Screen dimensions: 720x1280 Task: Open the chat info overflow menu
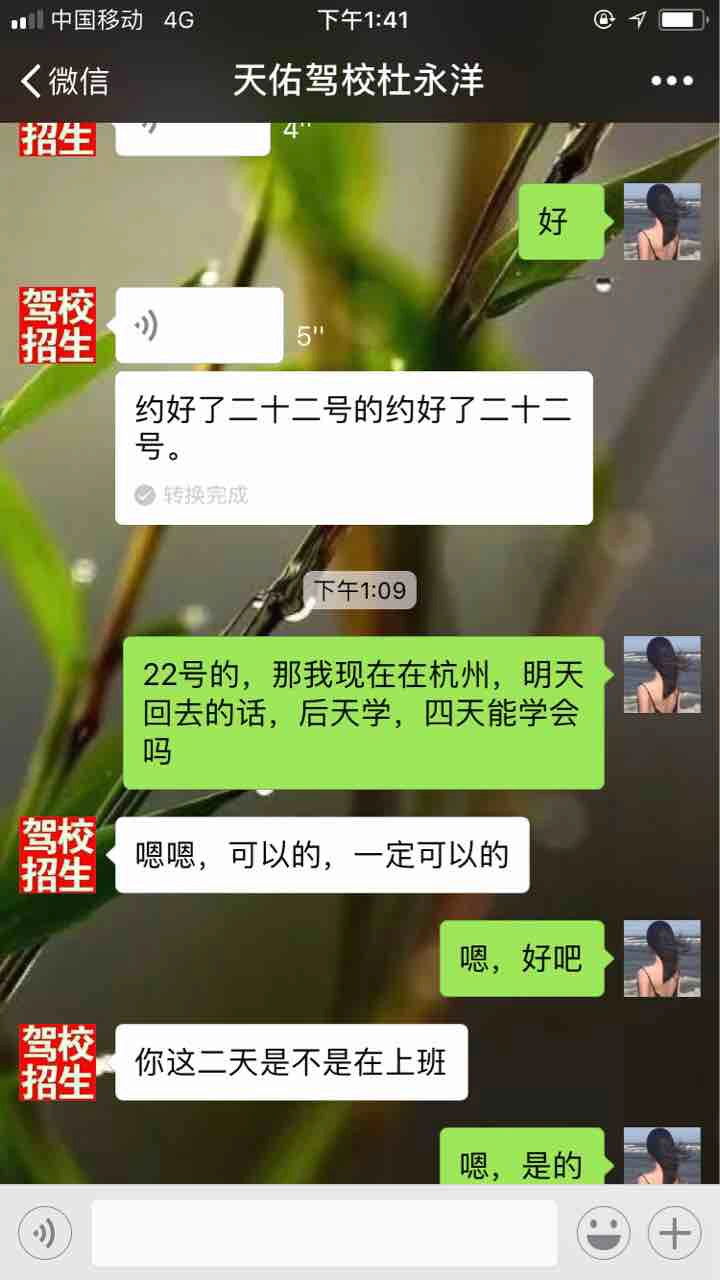pos(671,81)
